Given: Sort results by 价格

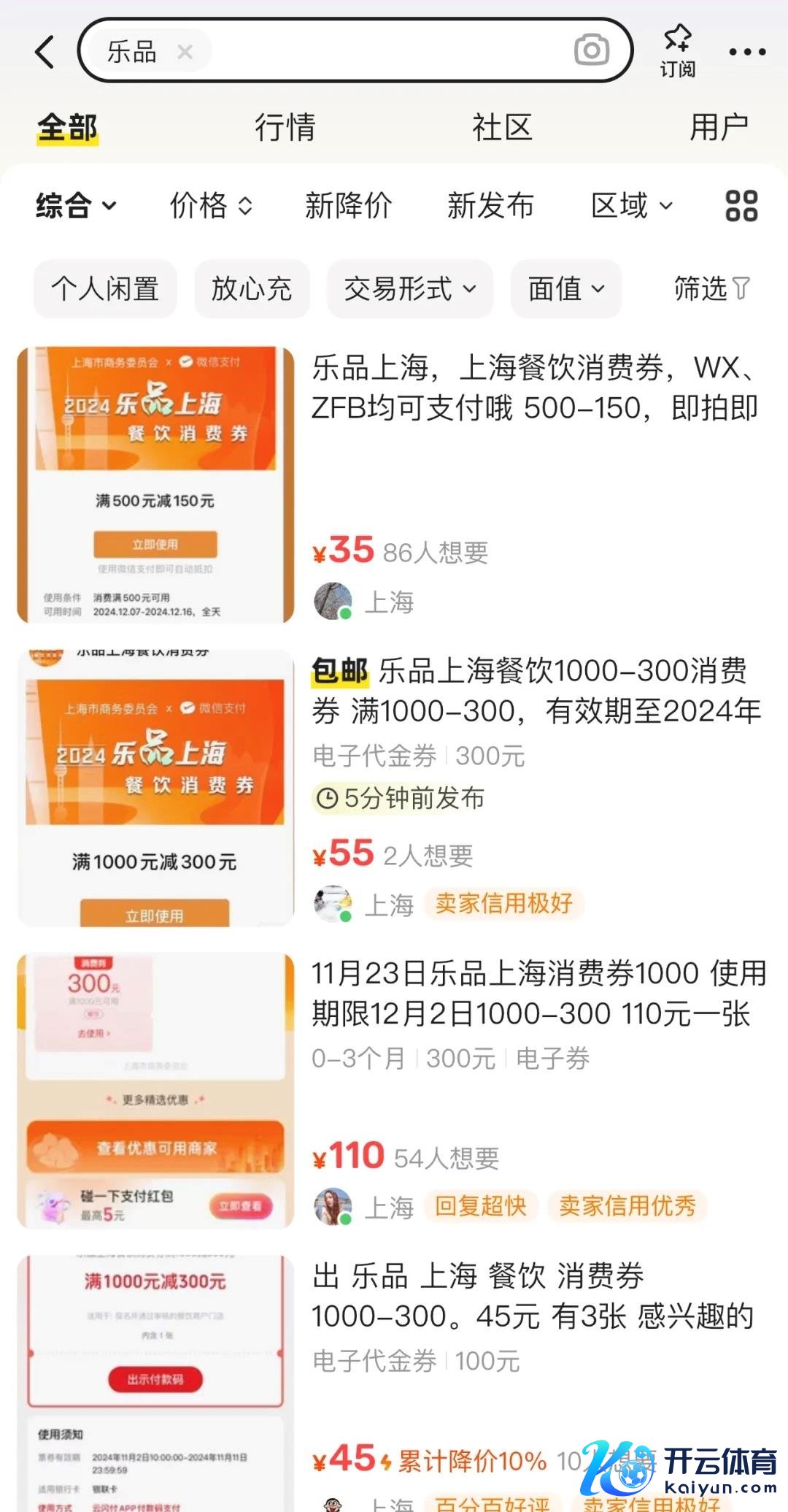Looking at the screenshot, I should tap(211, 206).
